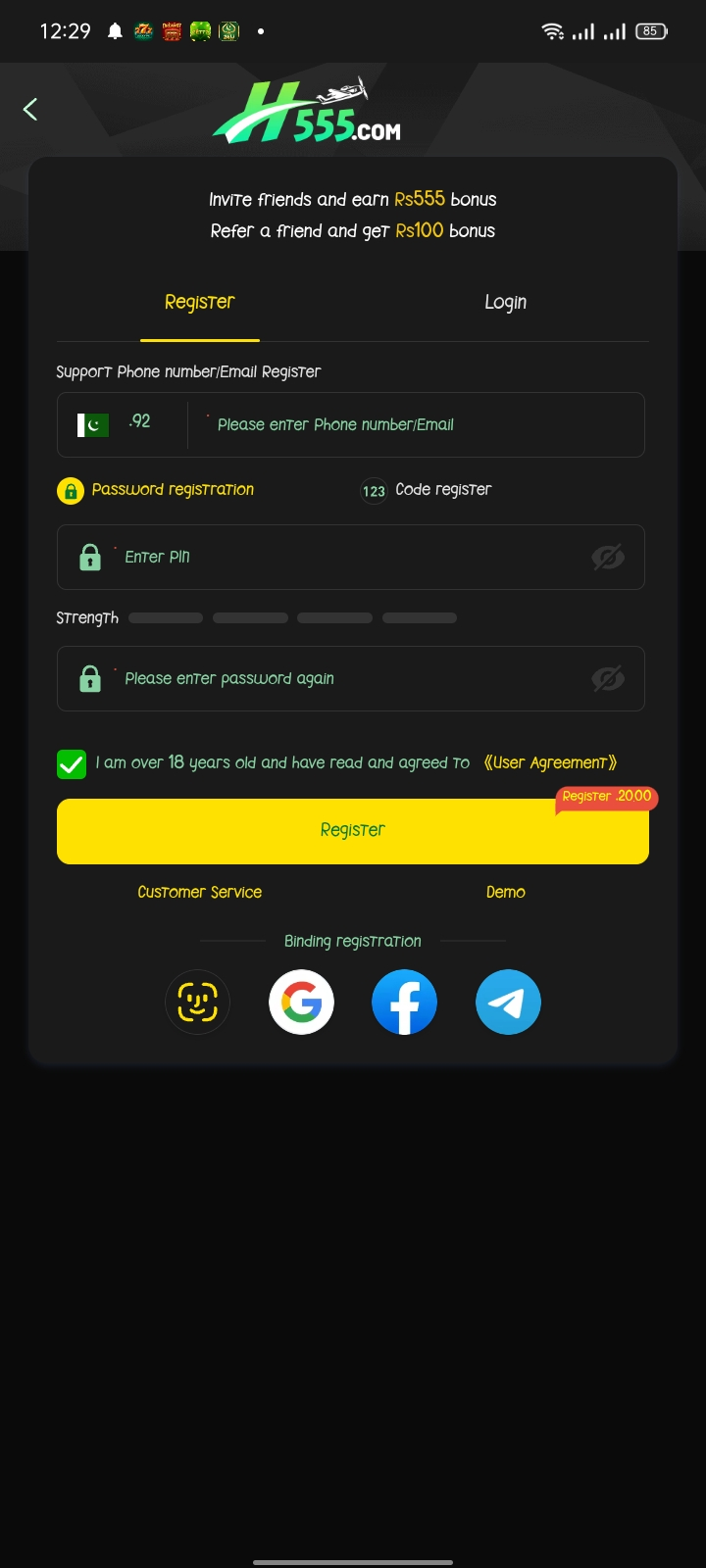Tap the yellow Register button
The width and height of the screenshot is (706, 1568).
pyautogui.click(x=353, y=831)
